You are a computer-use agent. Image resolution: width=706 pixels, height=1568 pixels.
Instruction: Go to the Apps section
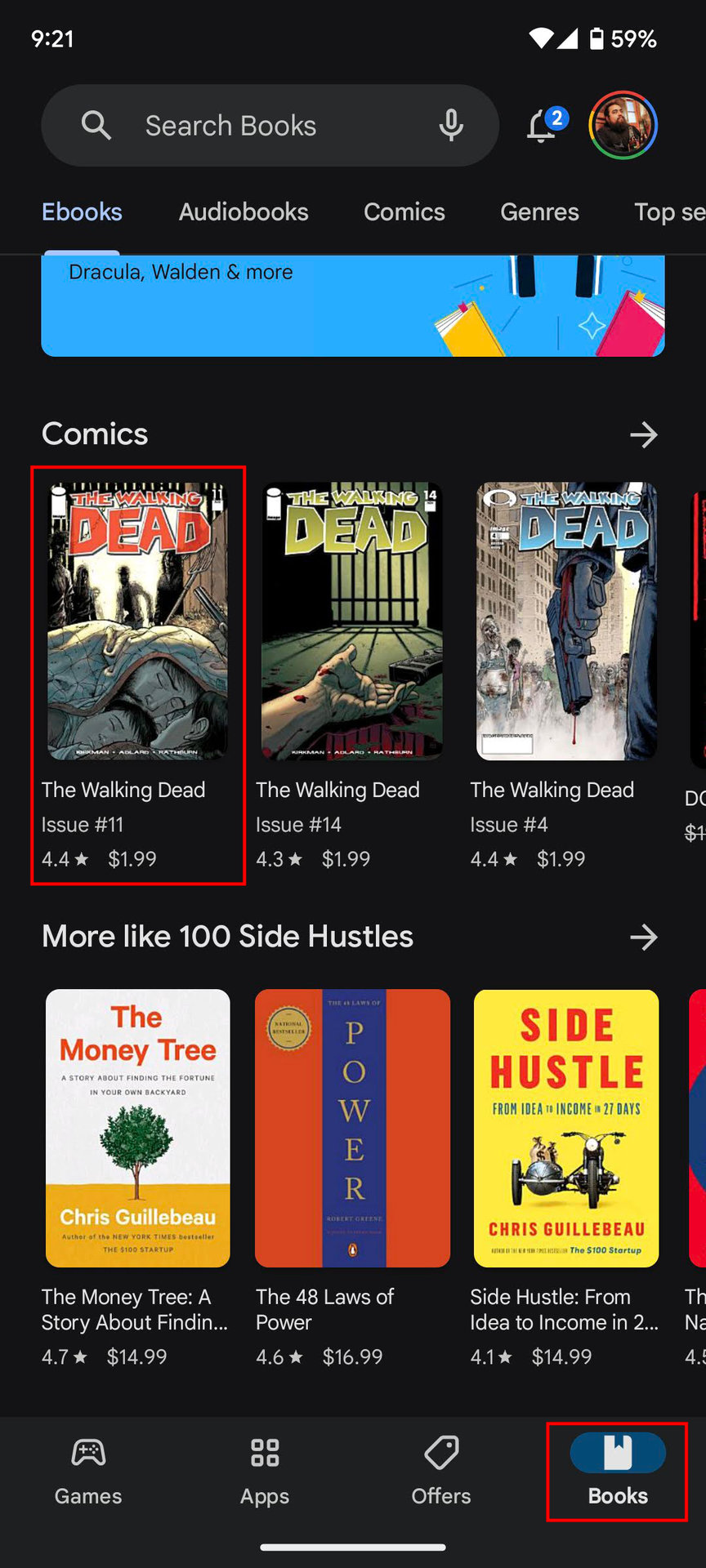point(265,1472)
